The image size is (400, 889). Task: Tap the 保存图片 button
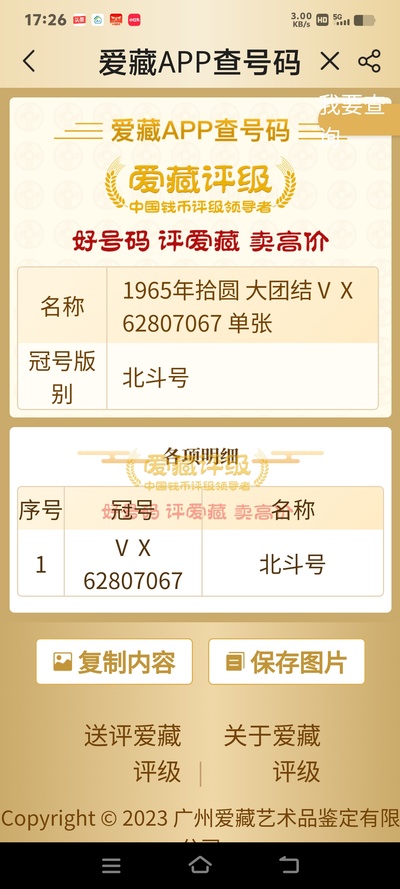click(x=286, y=662)
